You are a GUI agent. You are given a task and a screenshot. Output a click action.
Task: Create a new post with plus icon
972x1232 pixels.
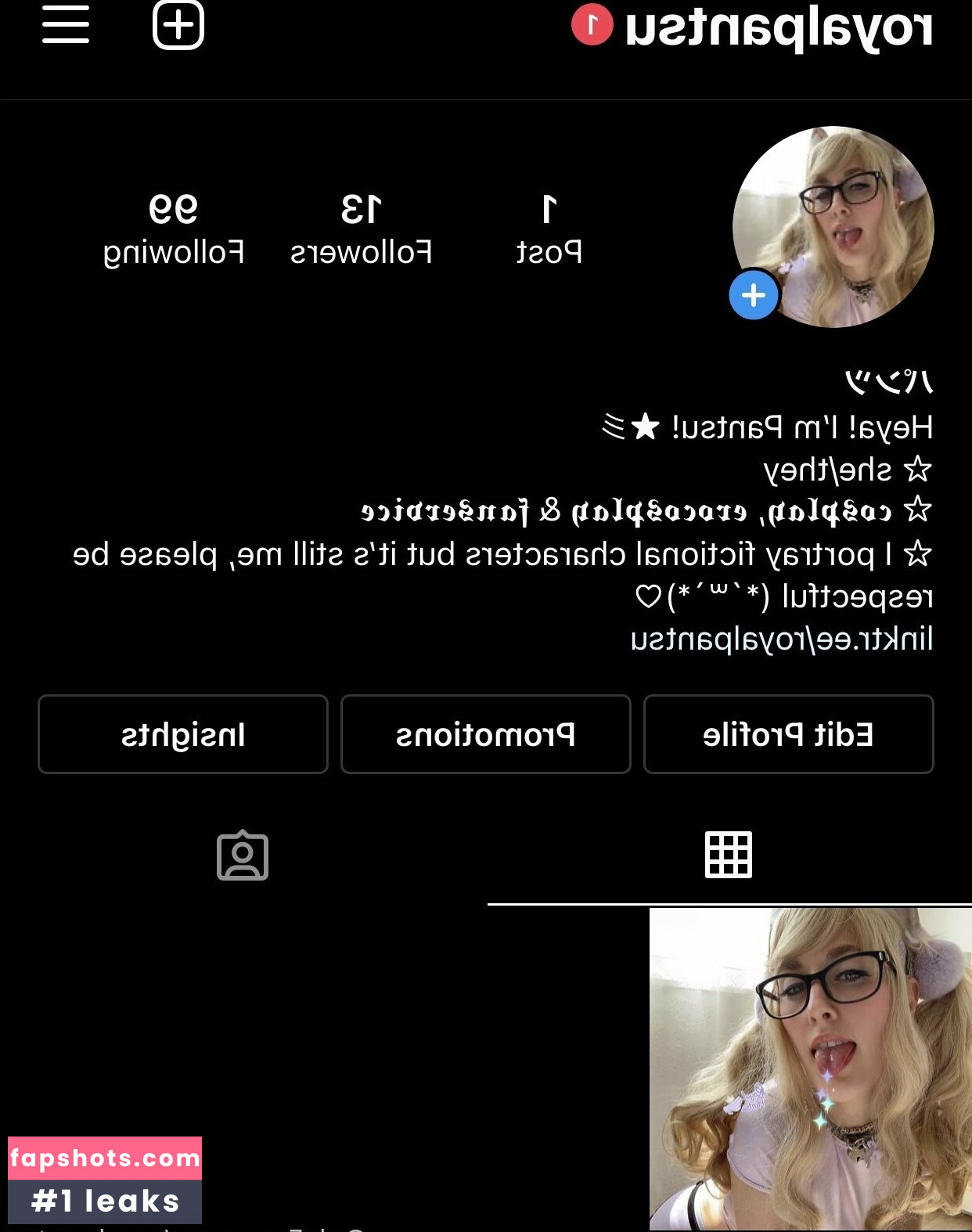click(x=178, y=25)
